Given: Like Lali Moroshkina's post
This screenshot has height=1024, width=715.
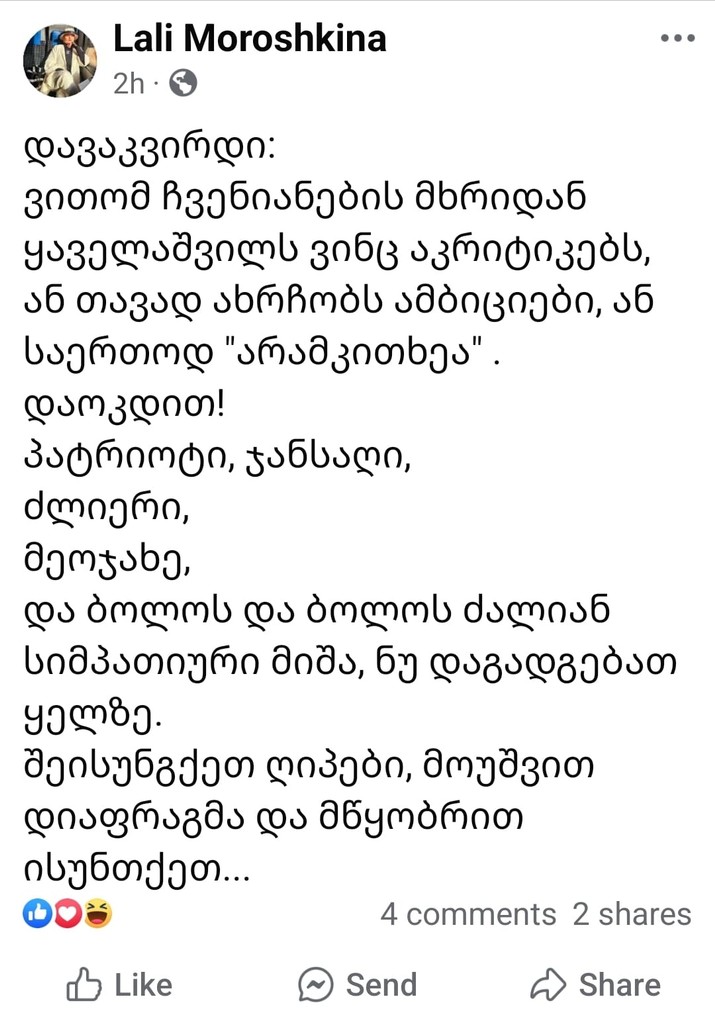Looking at the screenshot, I should [x=119, y=985].
